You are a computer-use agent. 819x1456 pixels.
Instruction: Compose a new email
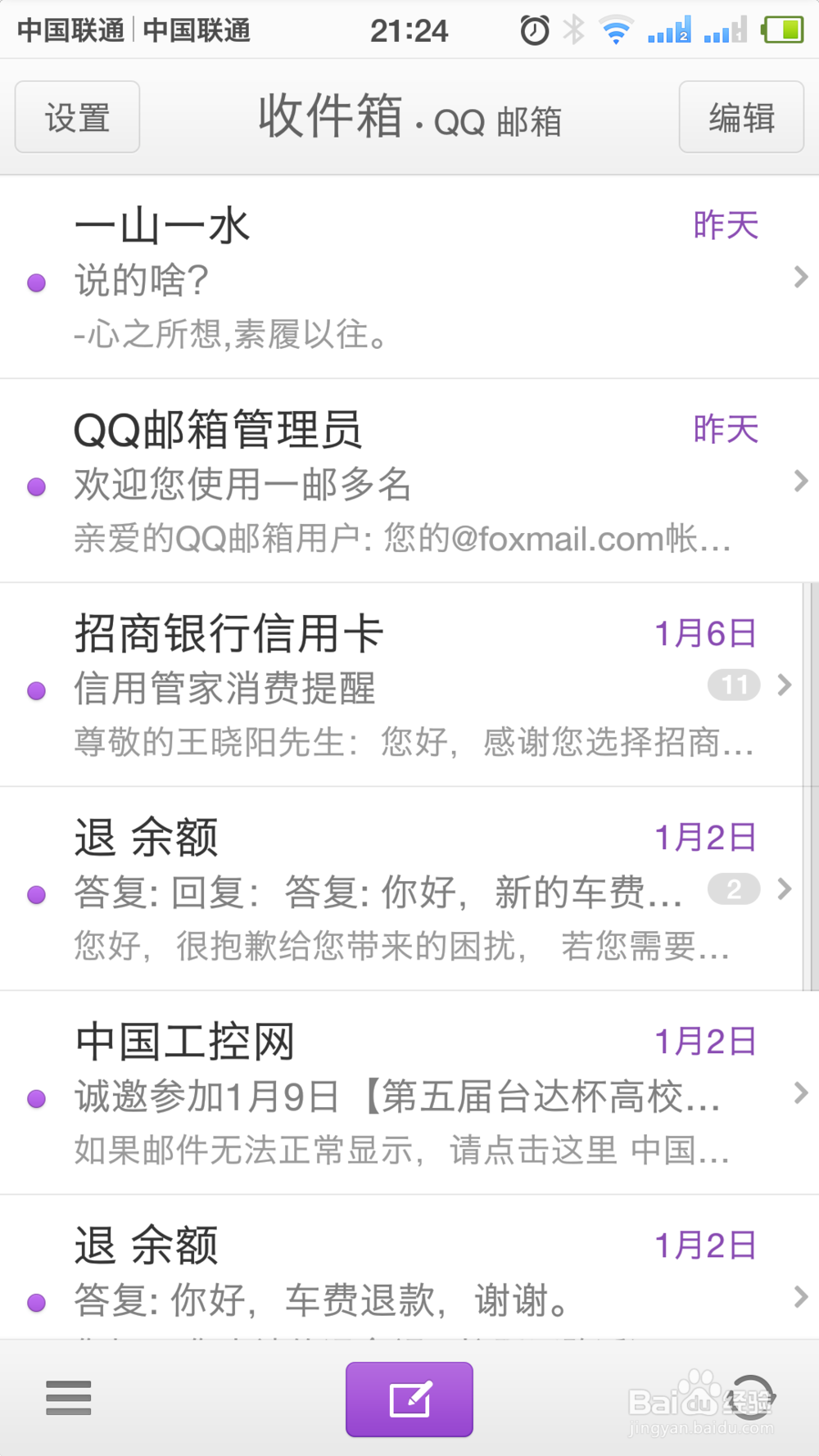click(x=409, y=1399)
